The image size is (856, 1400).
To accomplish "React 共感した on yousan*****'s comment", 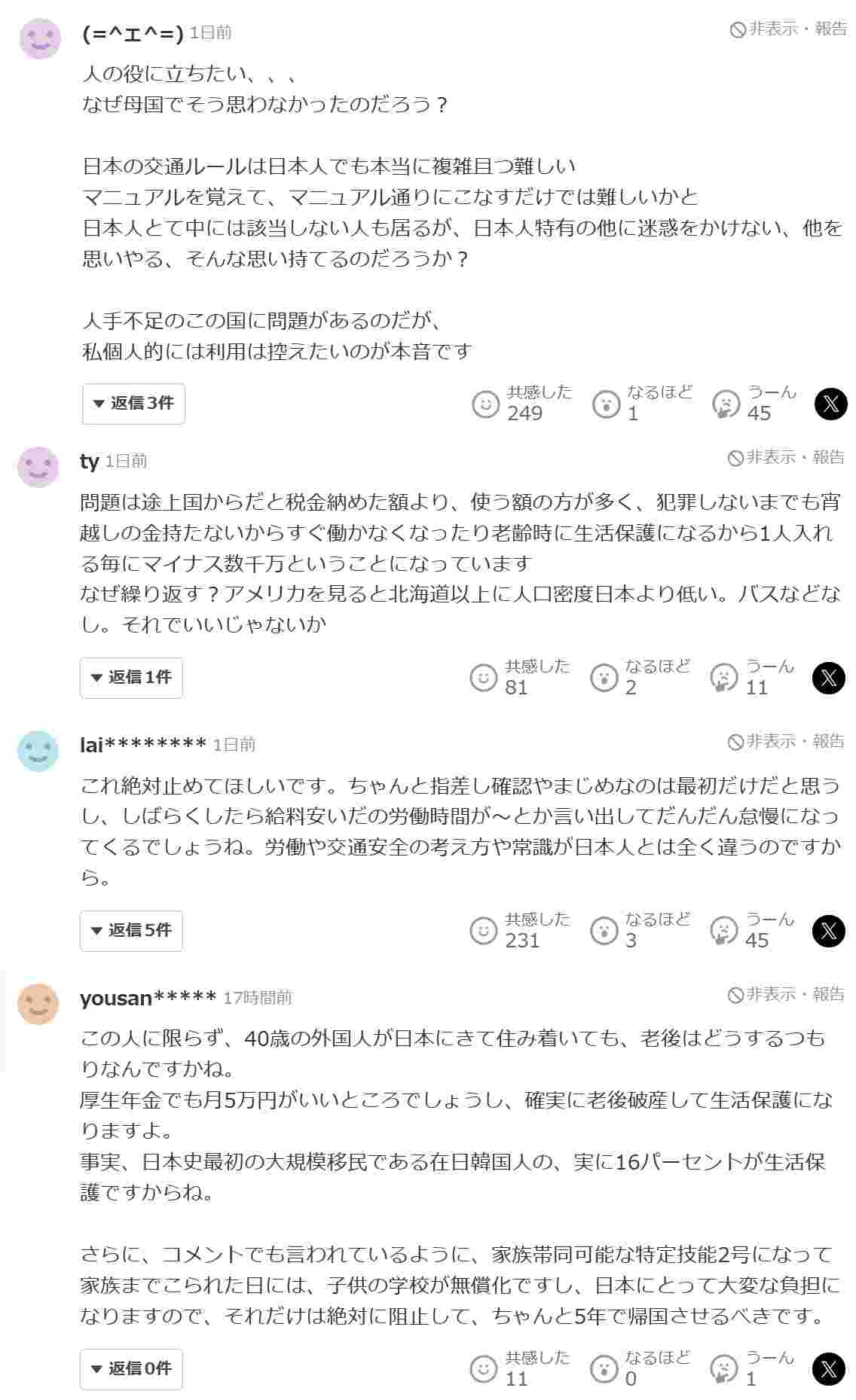I will [x=484, y=1369].
